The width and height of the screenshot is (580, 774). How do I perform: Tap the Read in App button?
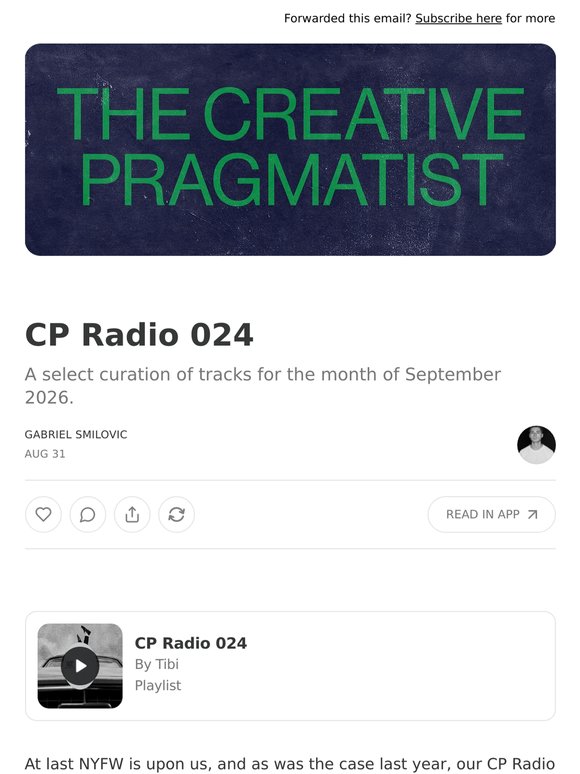tap(492, 514)
